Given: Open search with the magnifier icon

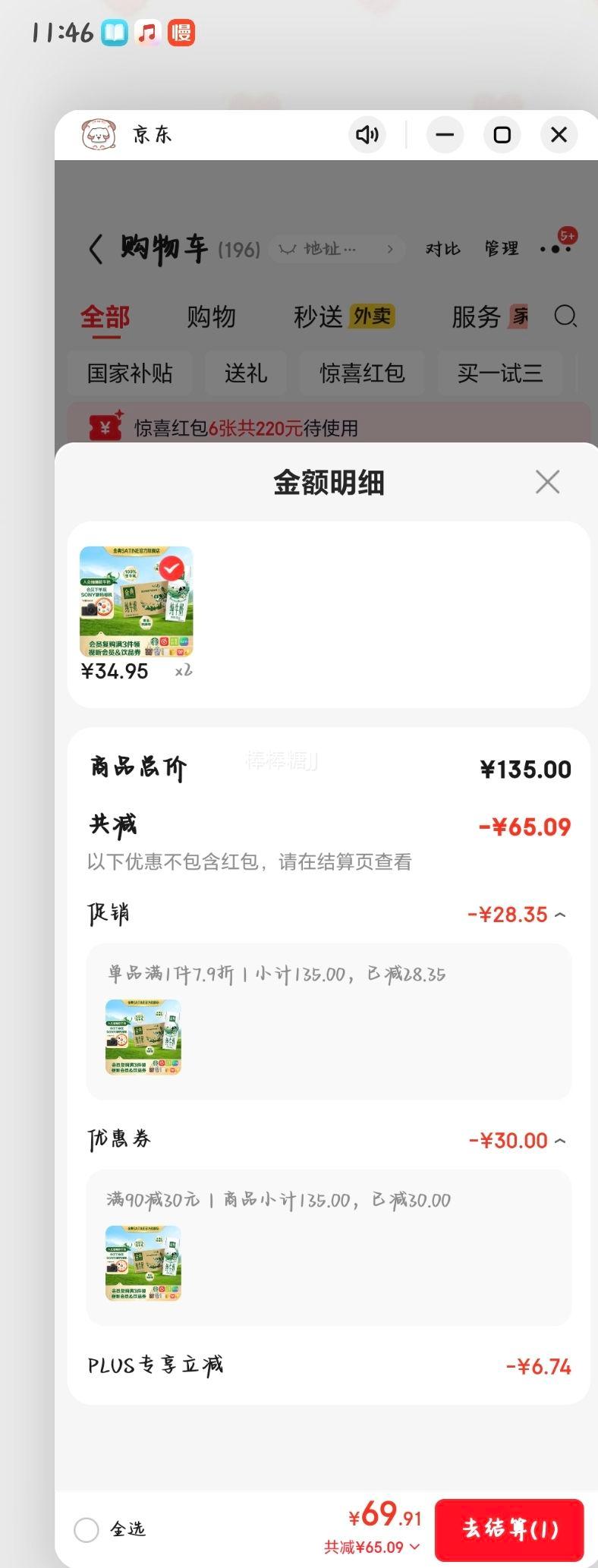Looking at the screenshot, I should (x=565, y=316).
